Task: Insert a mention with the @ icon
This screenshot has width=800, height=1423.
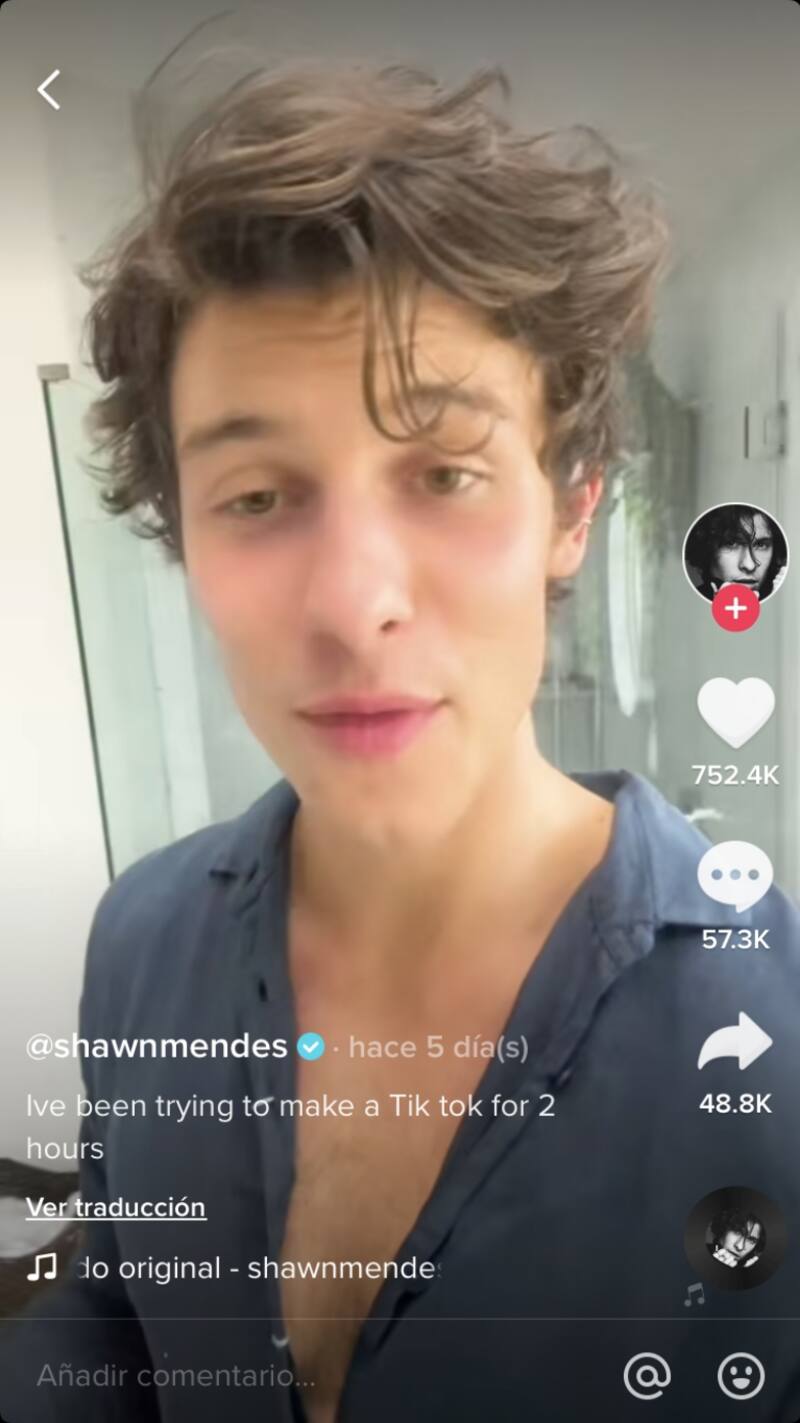Action: click(x=647, y=1376)
